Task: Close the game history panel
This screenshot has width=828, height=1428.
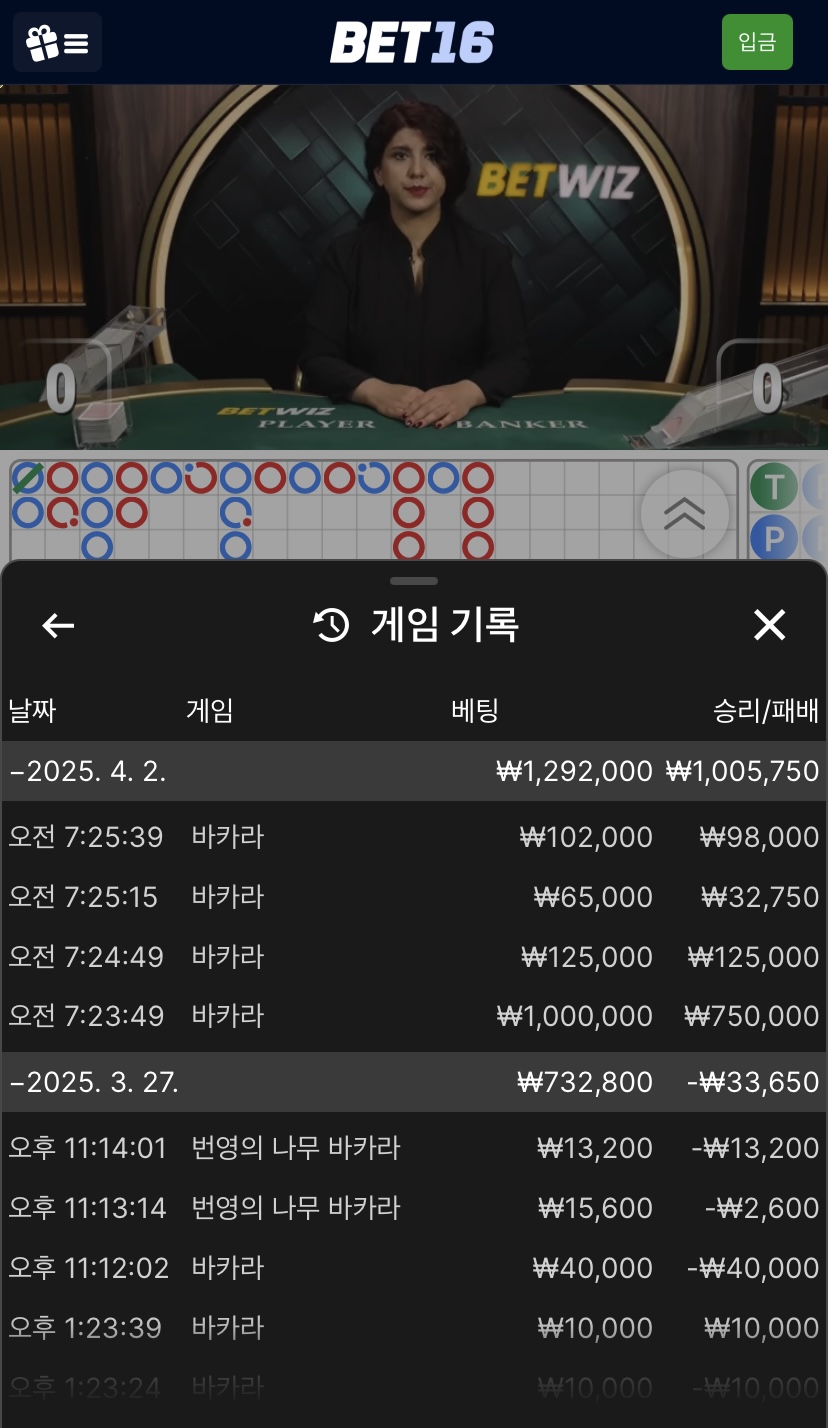Action: click(x=769, y=625)
